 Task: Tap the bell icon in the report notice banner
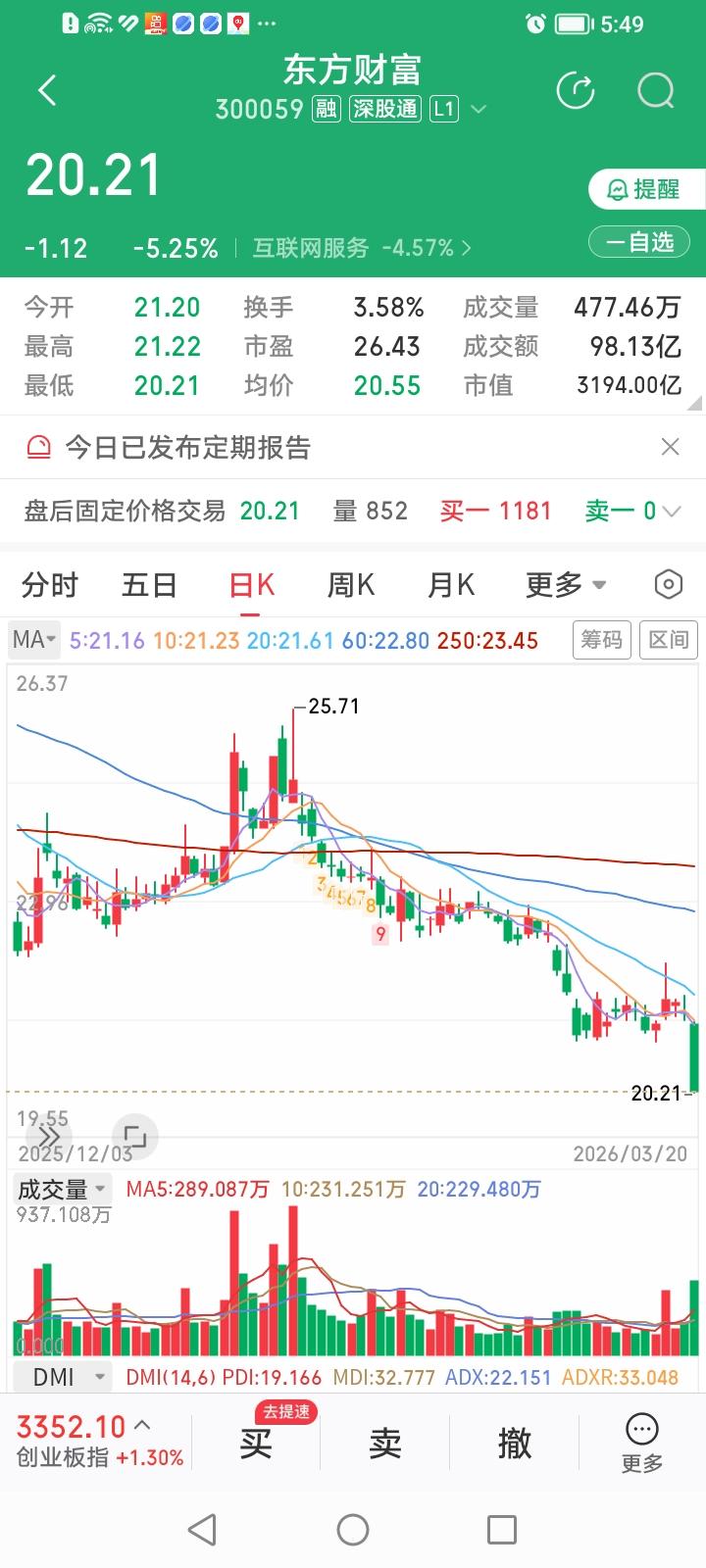[x=39, y=447]
